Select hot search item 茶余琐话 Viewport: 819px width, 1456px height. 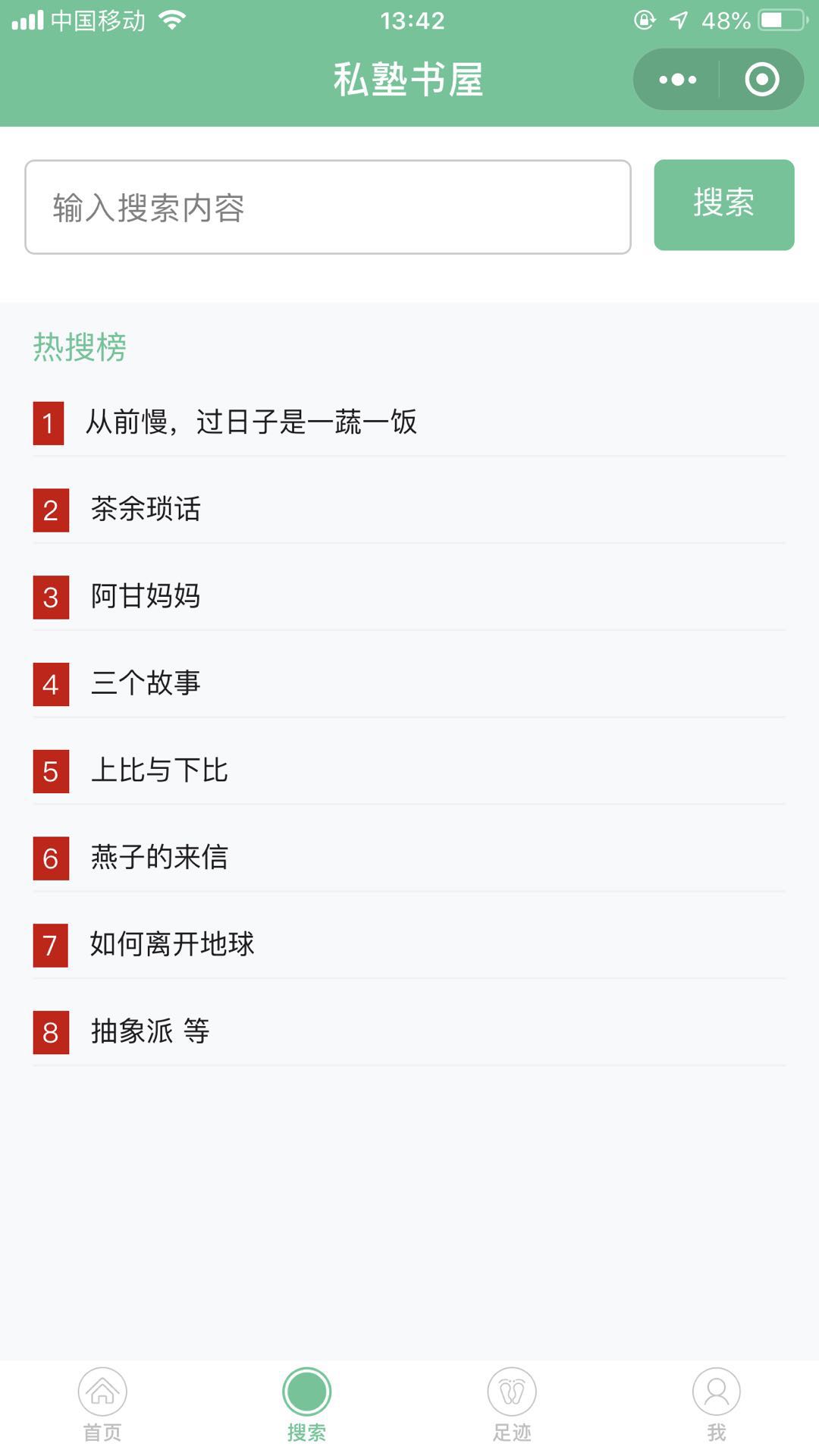coord(409,510)
